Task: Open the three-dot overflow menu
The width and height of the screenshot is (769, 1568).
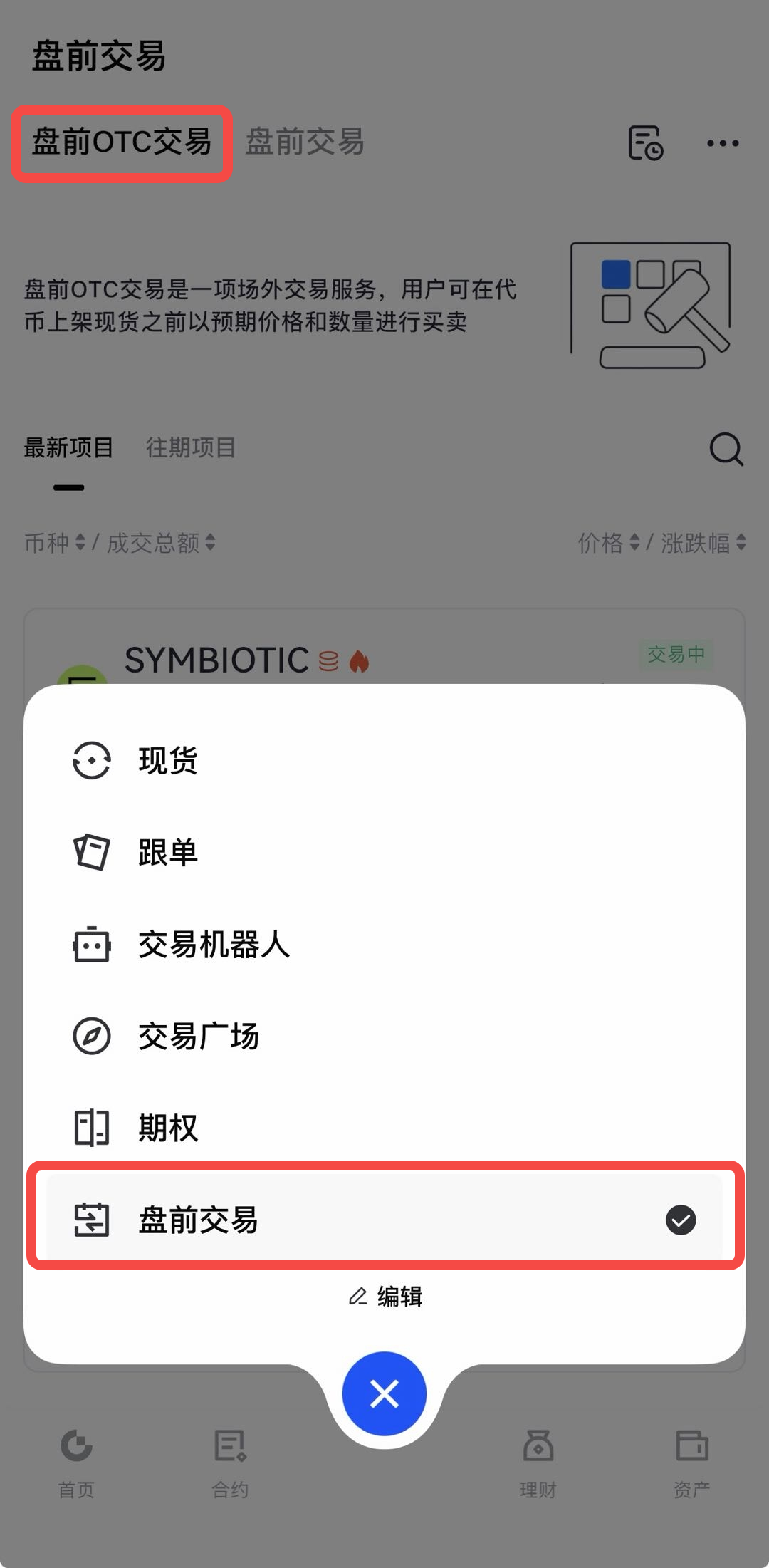Action: tap(722, 143)
